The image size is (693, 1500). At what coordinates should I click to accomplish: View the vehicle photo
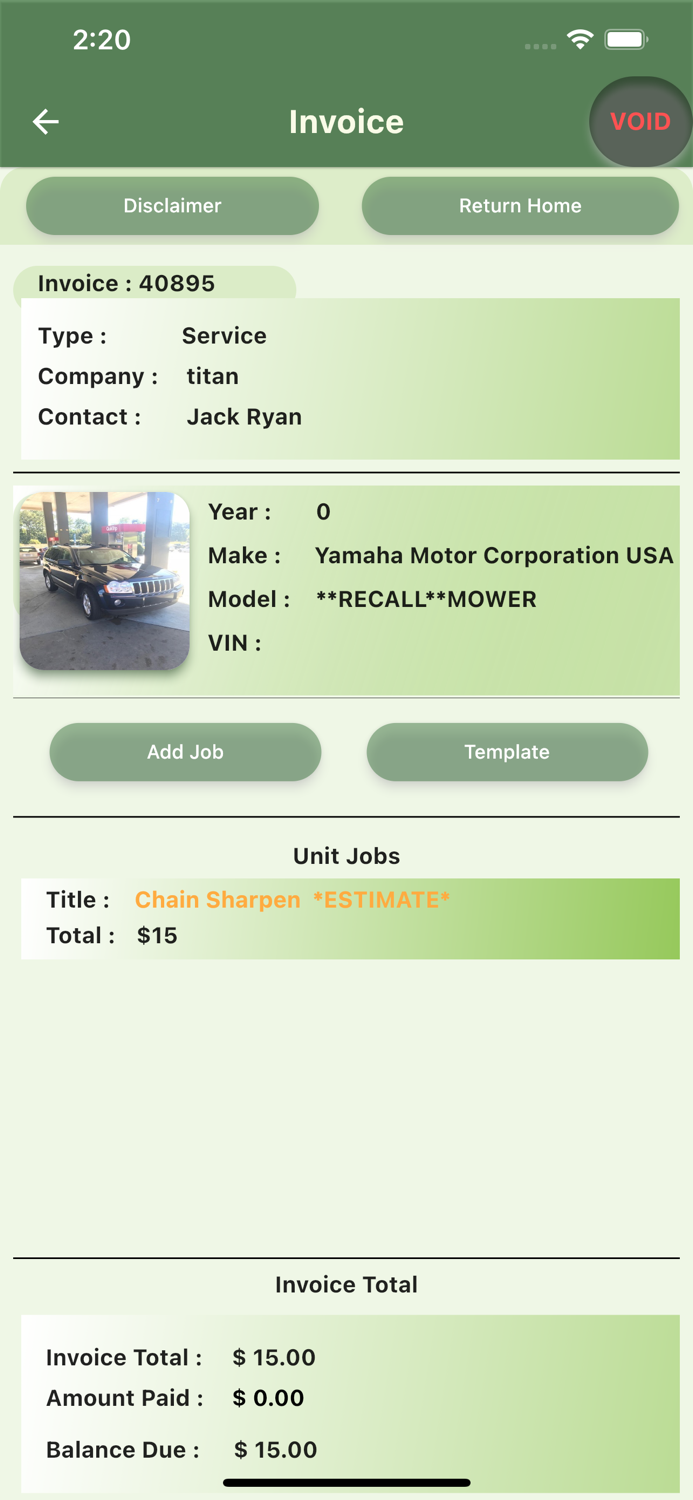pyautogui.click(x=104, y=581)
